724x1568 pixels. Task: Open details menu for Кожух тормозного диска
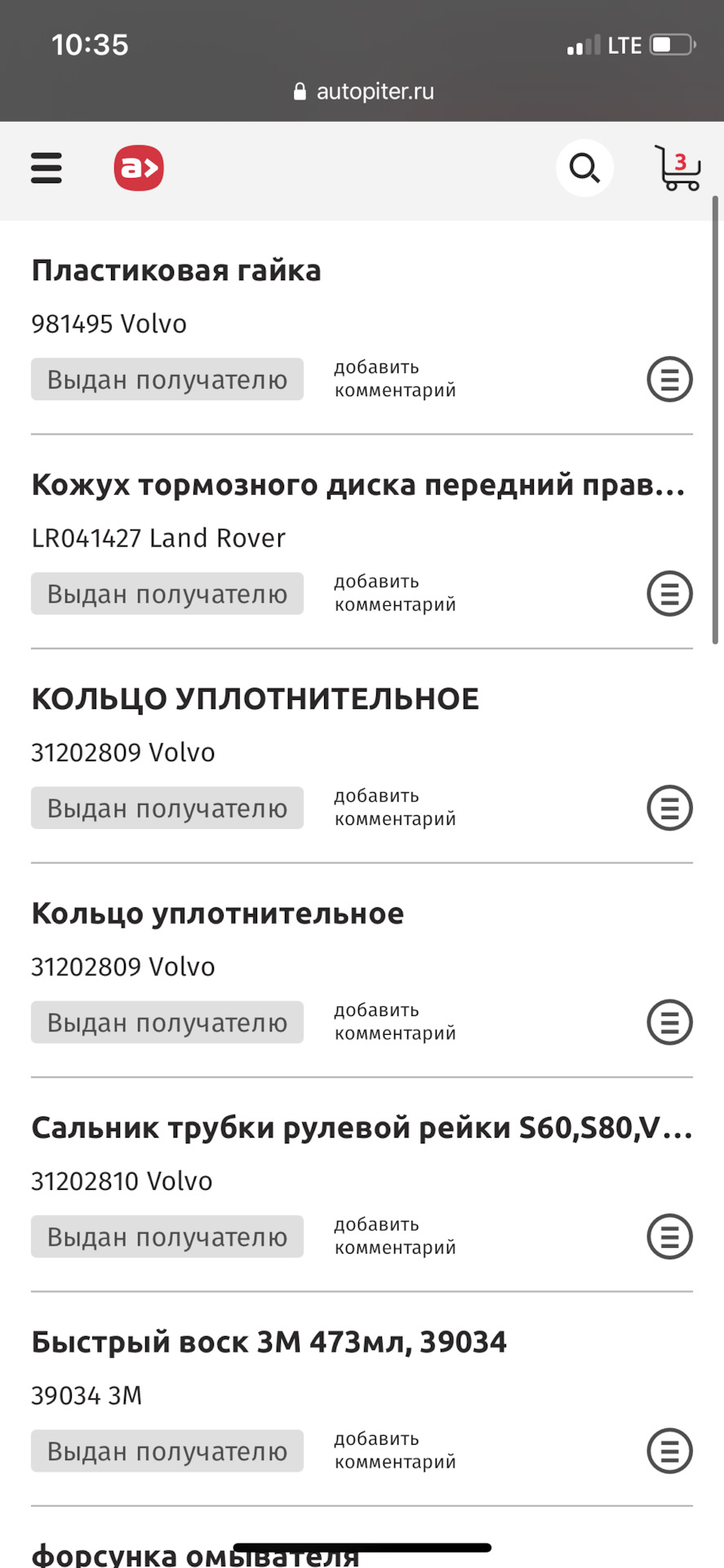pos(669,594)
